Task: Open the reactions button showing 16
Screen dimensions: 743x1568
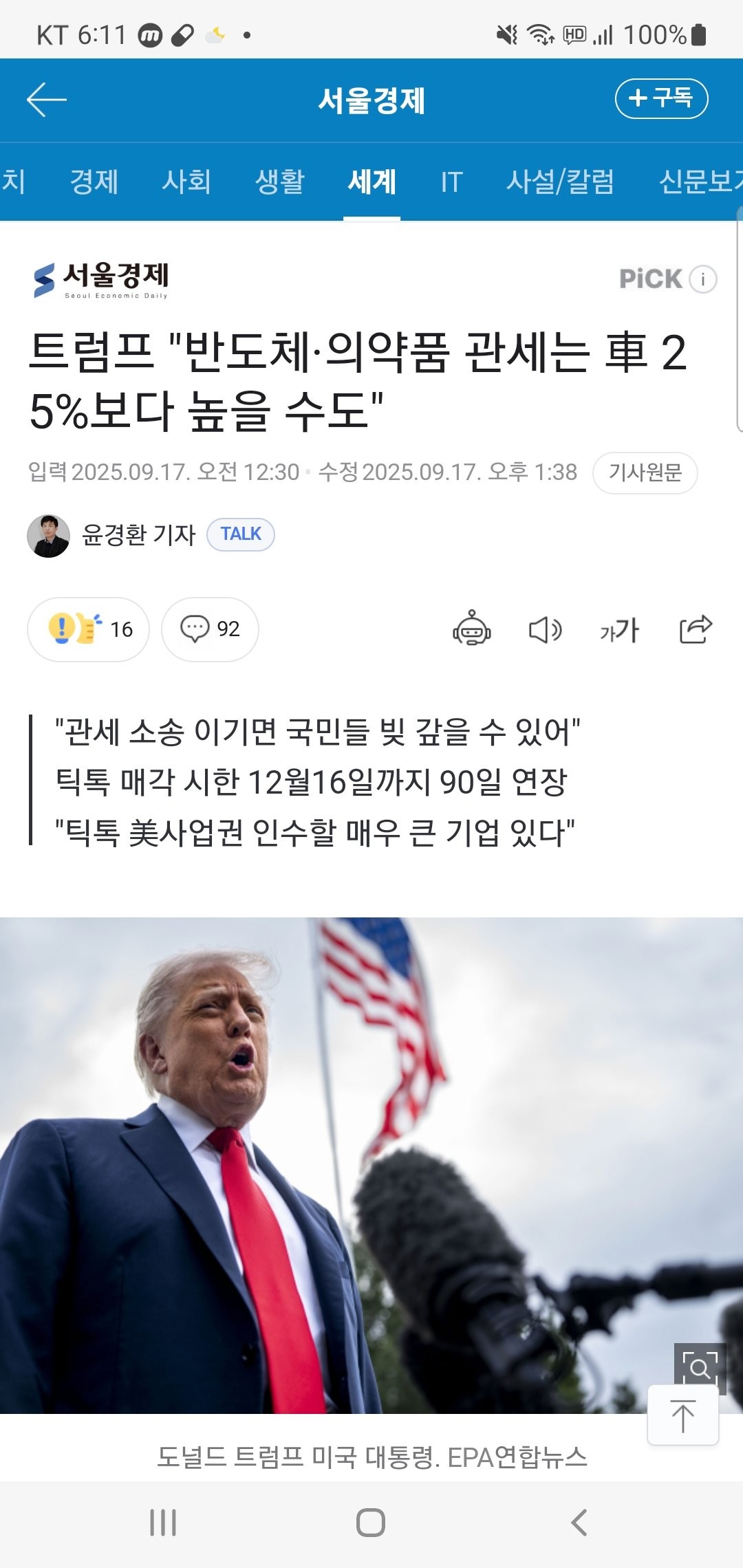Action: point(88,629)
